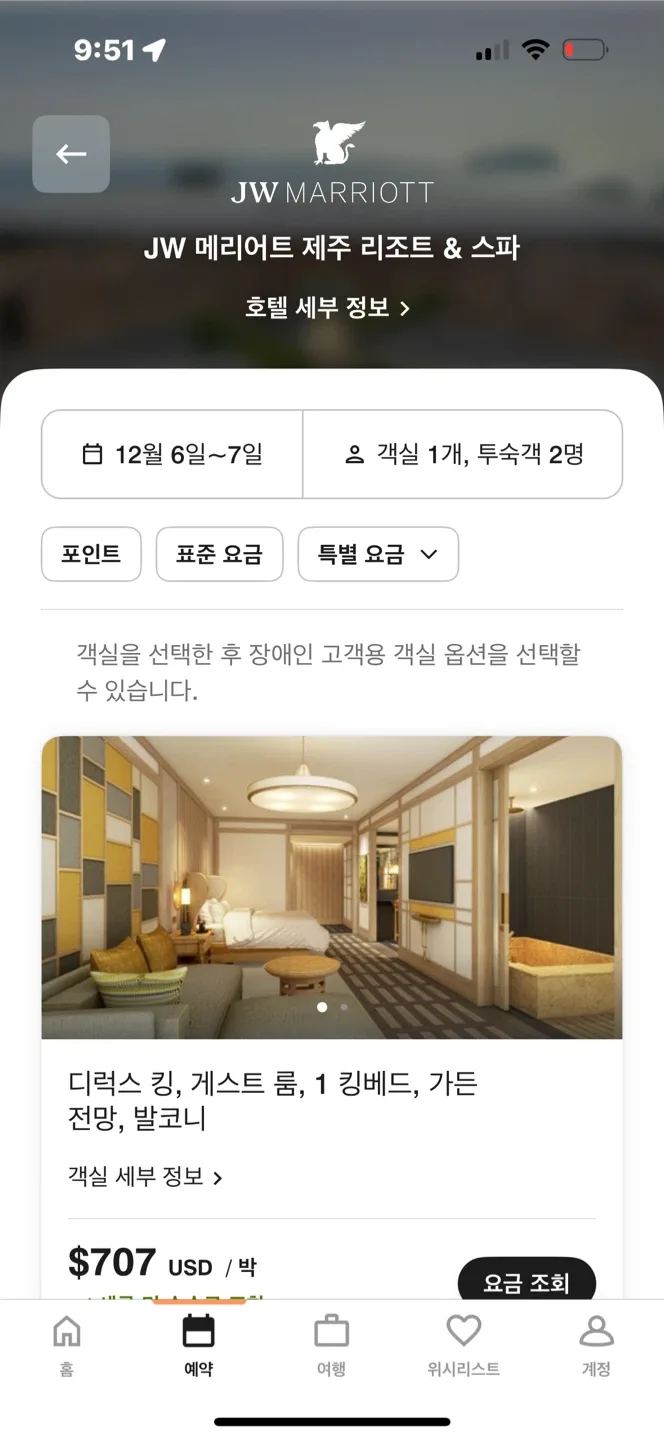View 객실 세부 정보 for deluxe king
The width and height of the screenshot is (664, 1440).
point(146,1177)
